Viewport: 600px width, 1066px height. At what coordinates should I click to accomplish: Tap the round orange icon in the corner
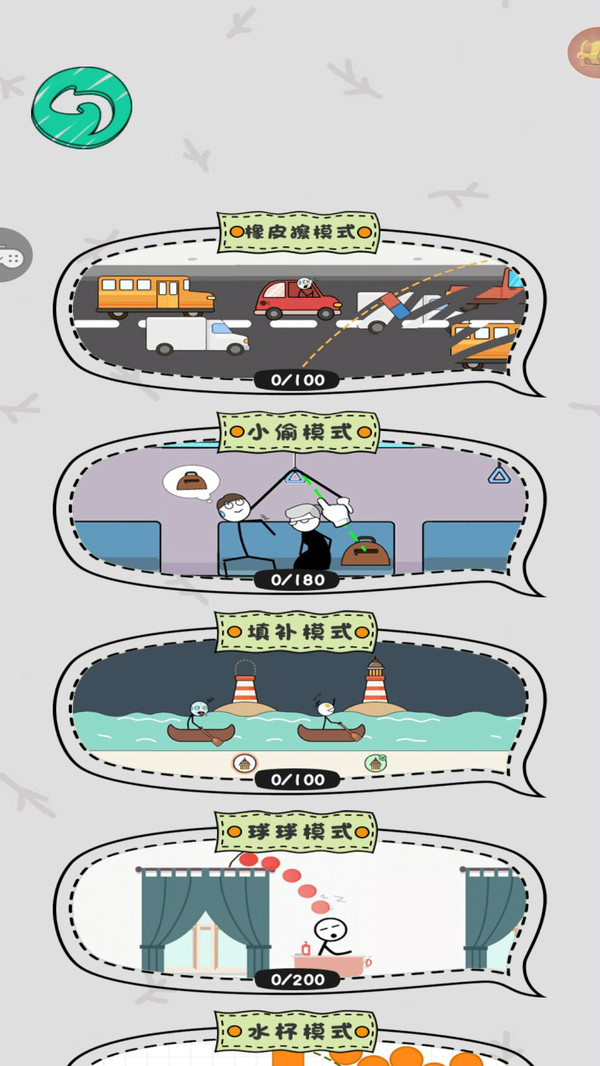pos(585,52)
